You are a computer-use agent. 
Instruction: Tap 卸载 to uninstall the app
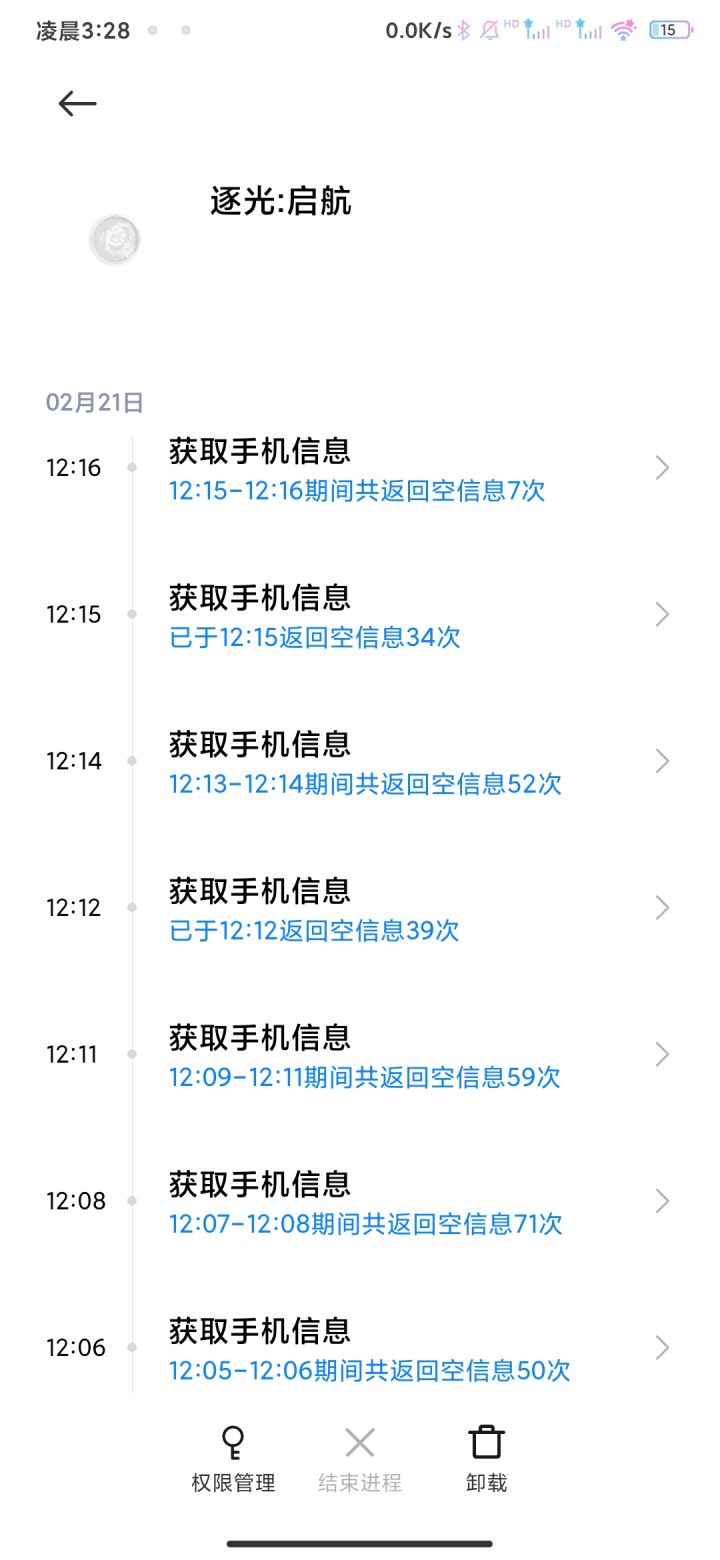(486, 1459)
